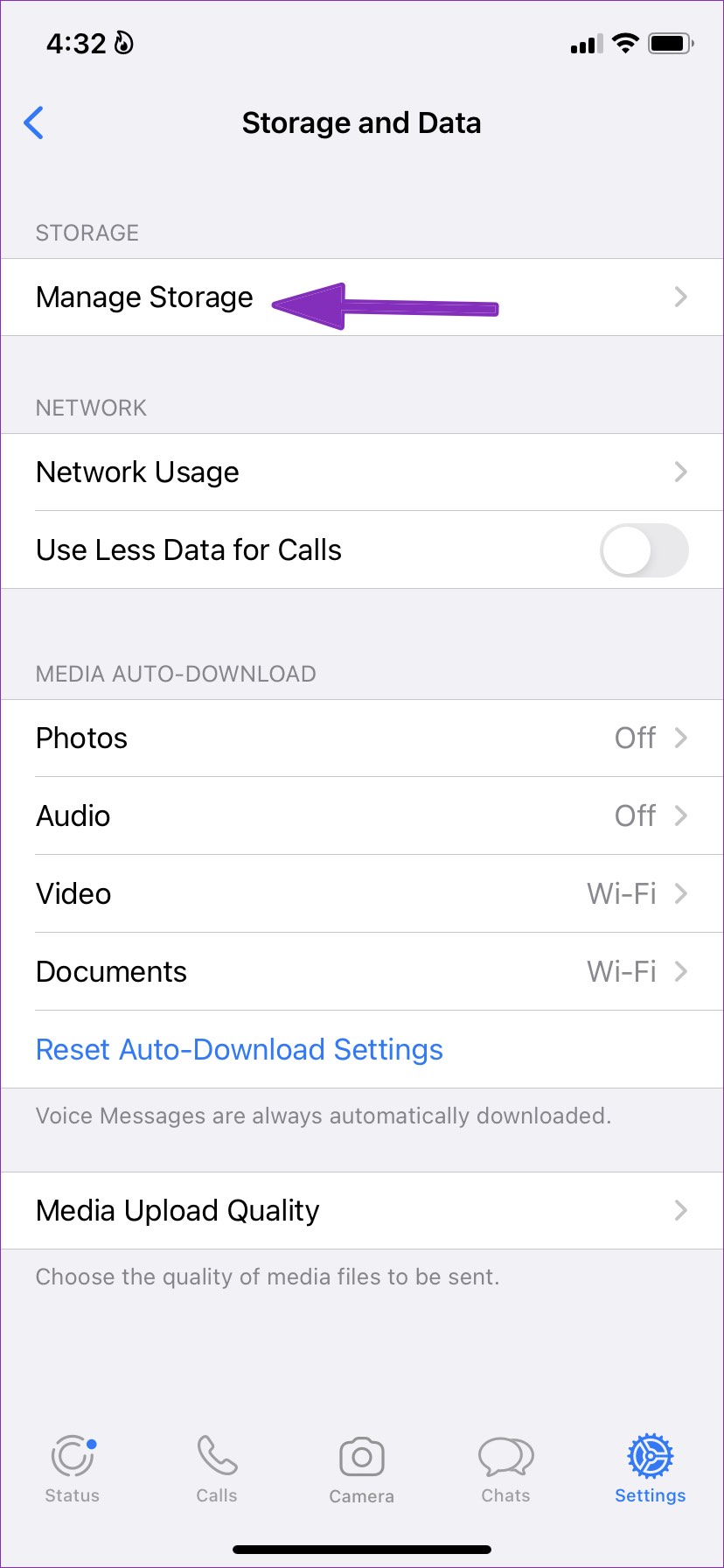The height and width of the screenshot is (1568, 724).
Task: Switch to the Calls tab
Action: click(x=217, y=1469)
